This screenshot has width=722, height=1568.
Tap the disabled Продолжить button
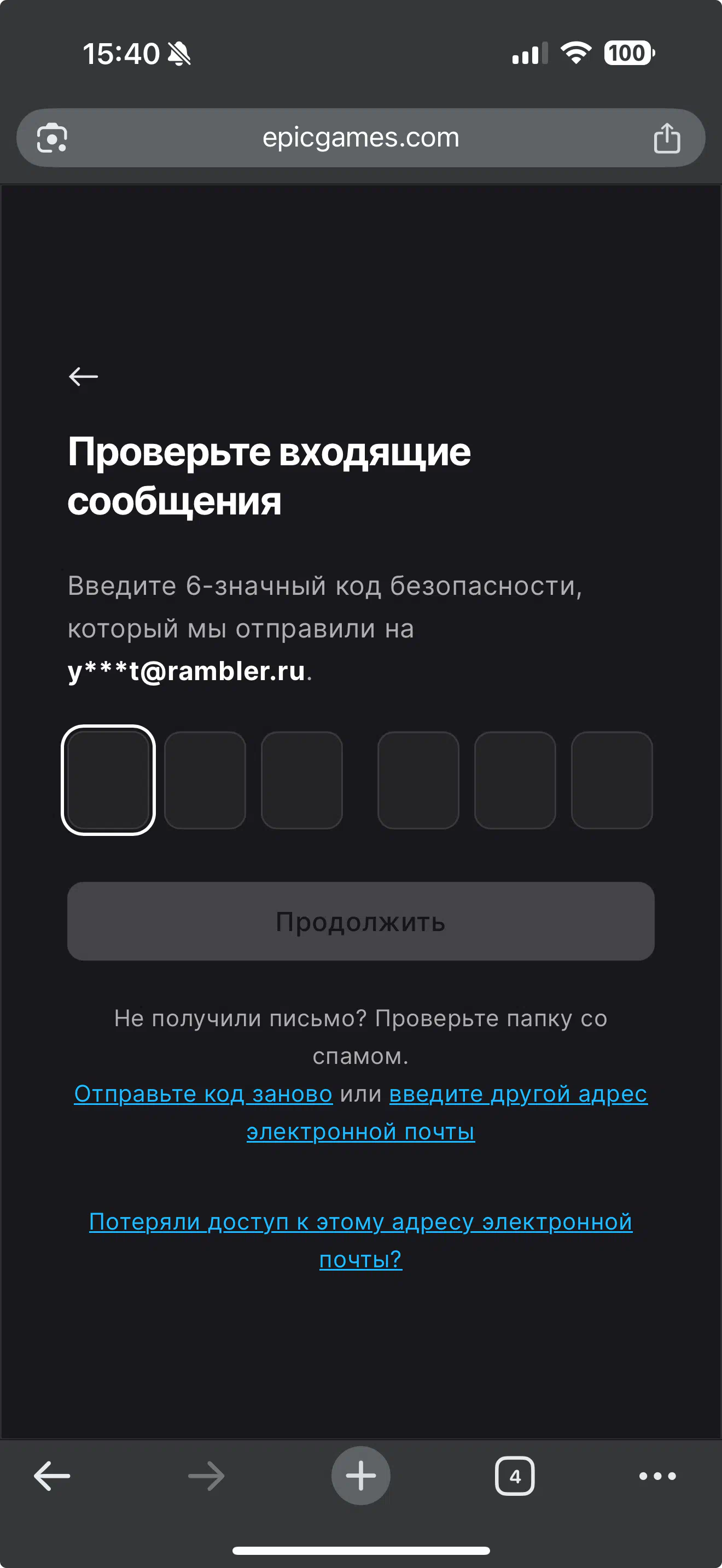361,921
